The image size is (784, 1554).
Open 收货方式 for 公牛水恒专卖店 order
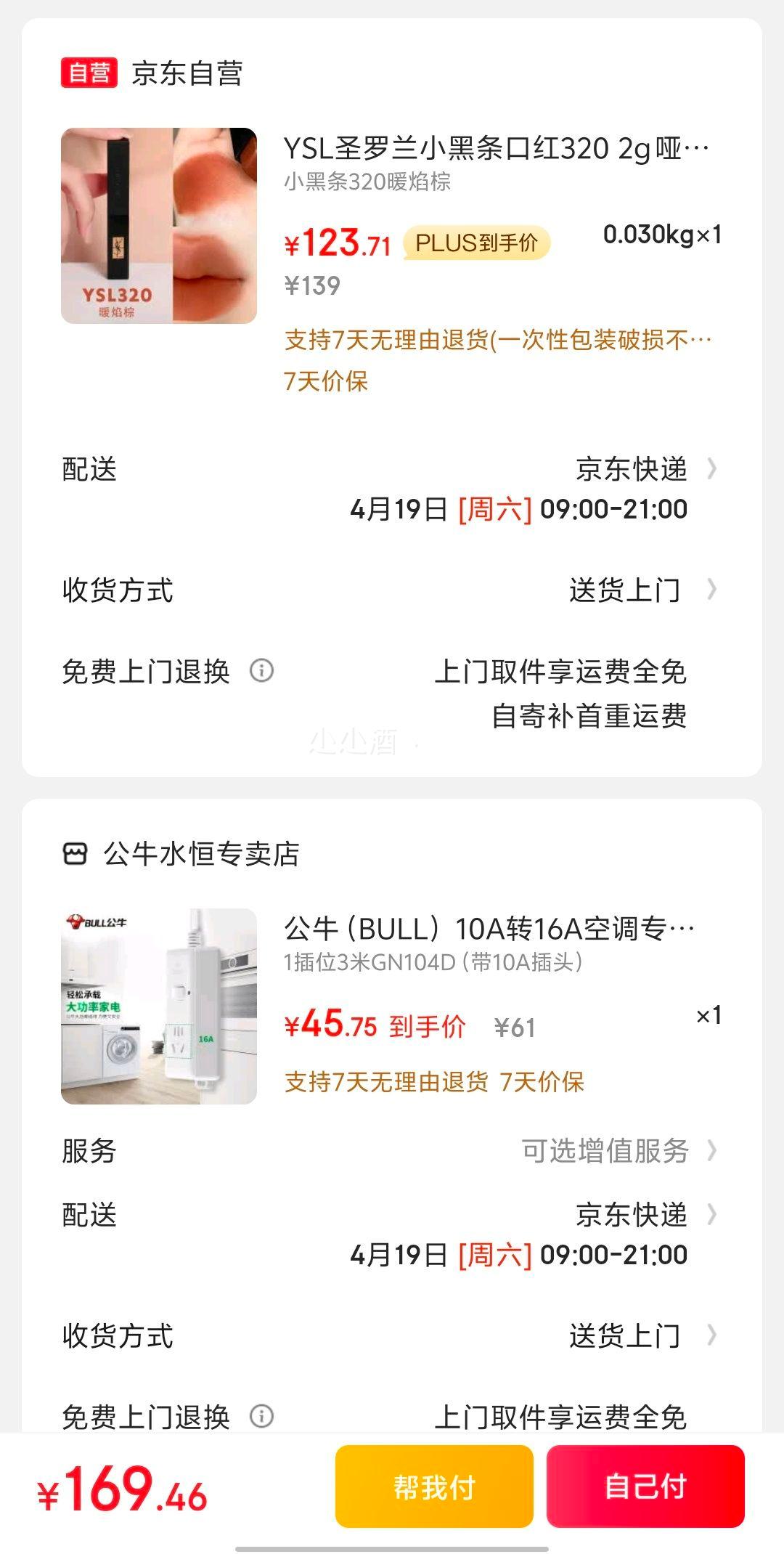pyautogui.click(x=392, y=1335)
